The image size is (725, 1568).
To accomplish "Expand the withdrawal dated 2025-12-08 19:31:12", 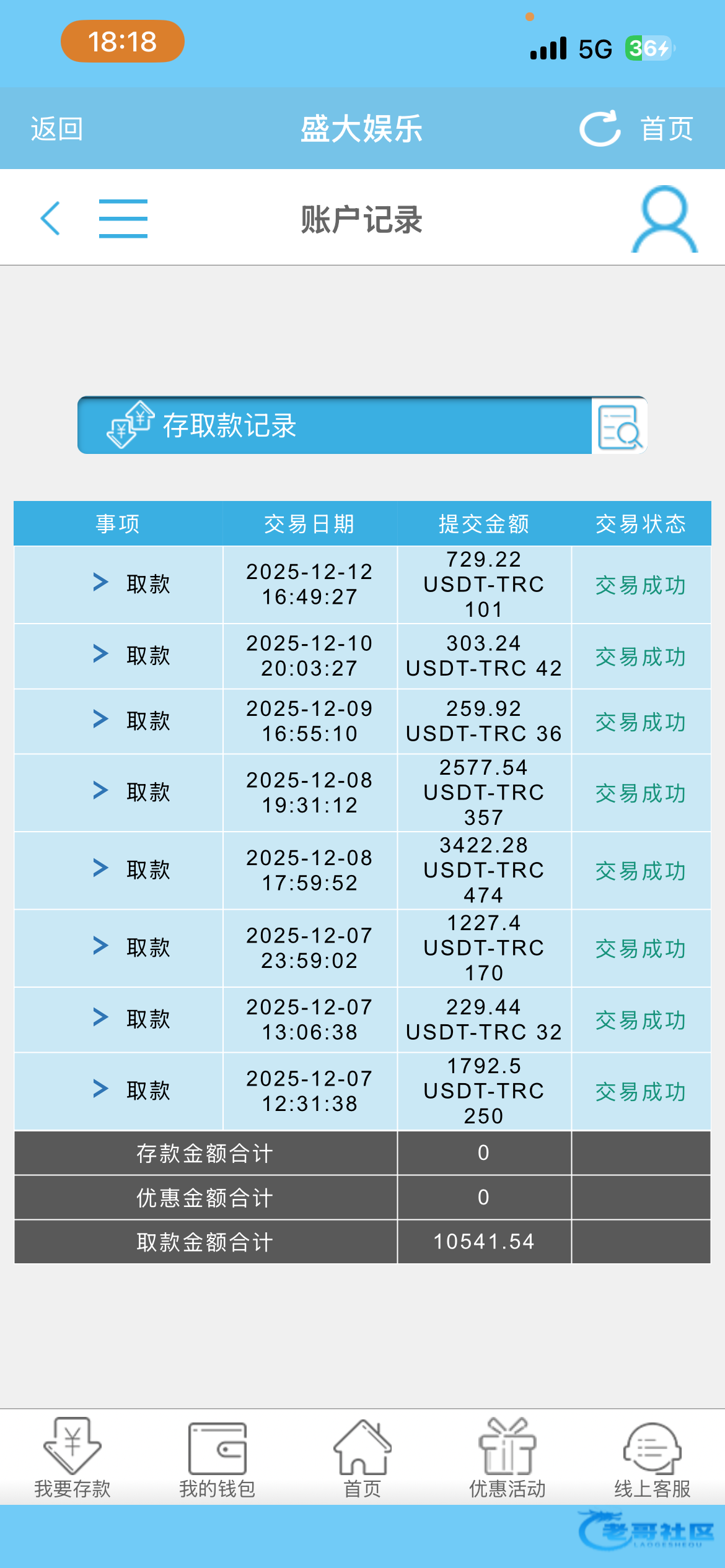I will tap(100, 790).
